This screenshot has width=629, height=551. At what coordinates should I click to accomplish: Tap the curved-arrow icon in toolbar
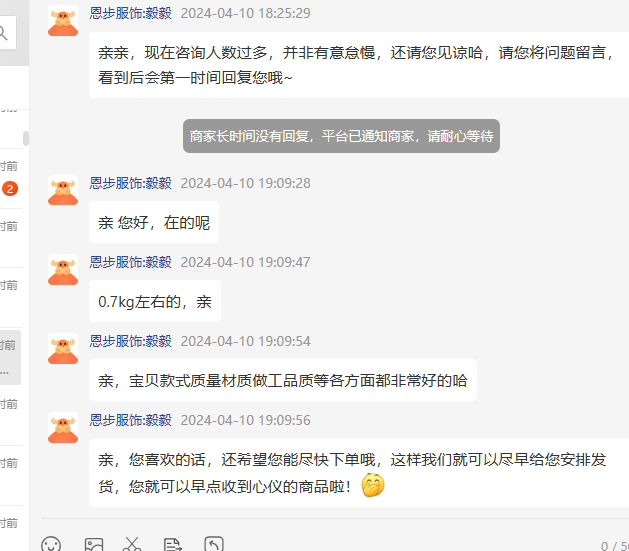point(214,544)
